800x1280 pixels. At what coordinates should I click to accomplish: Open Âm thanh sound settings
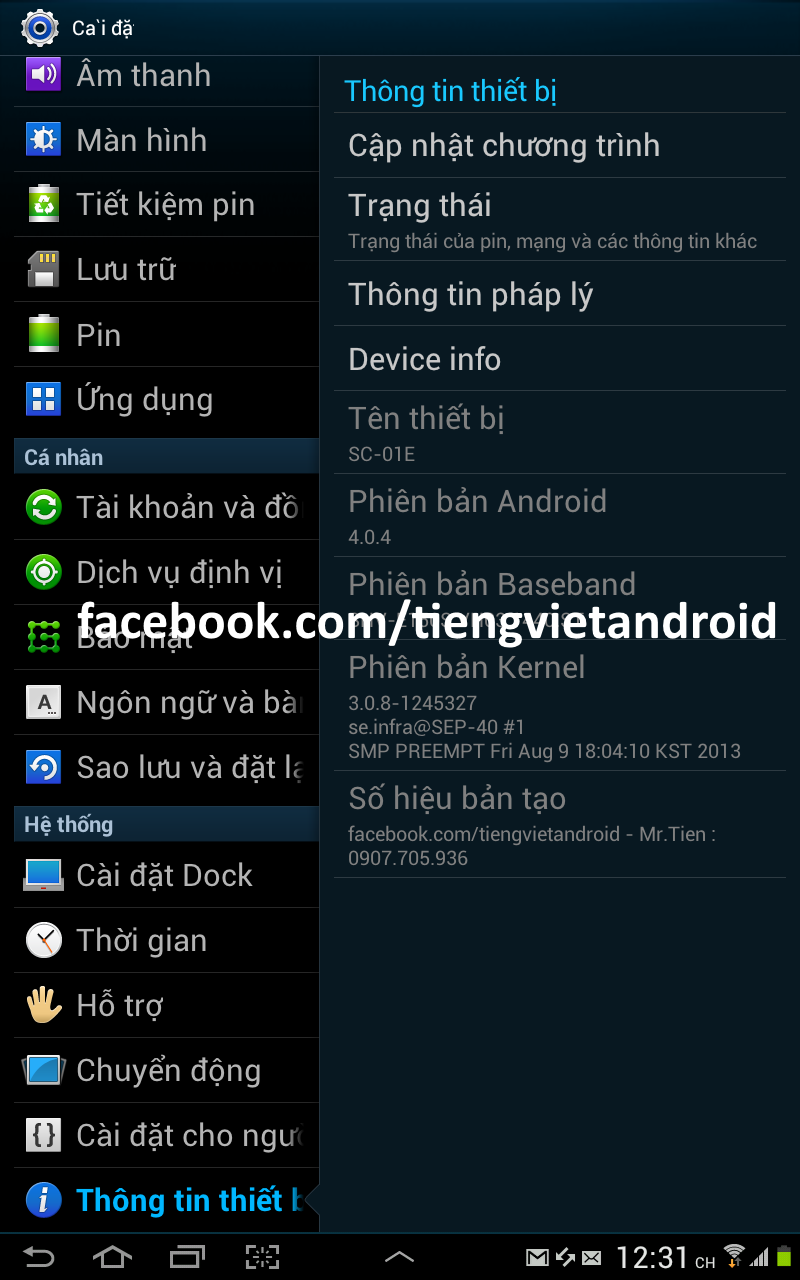166,75
